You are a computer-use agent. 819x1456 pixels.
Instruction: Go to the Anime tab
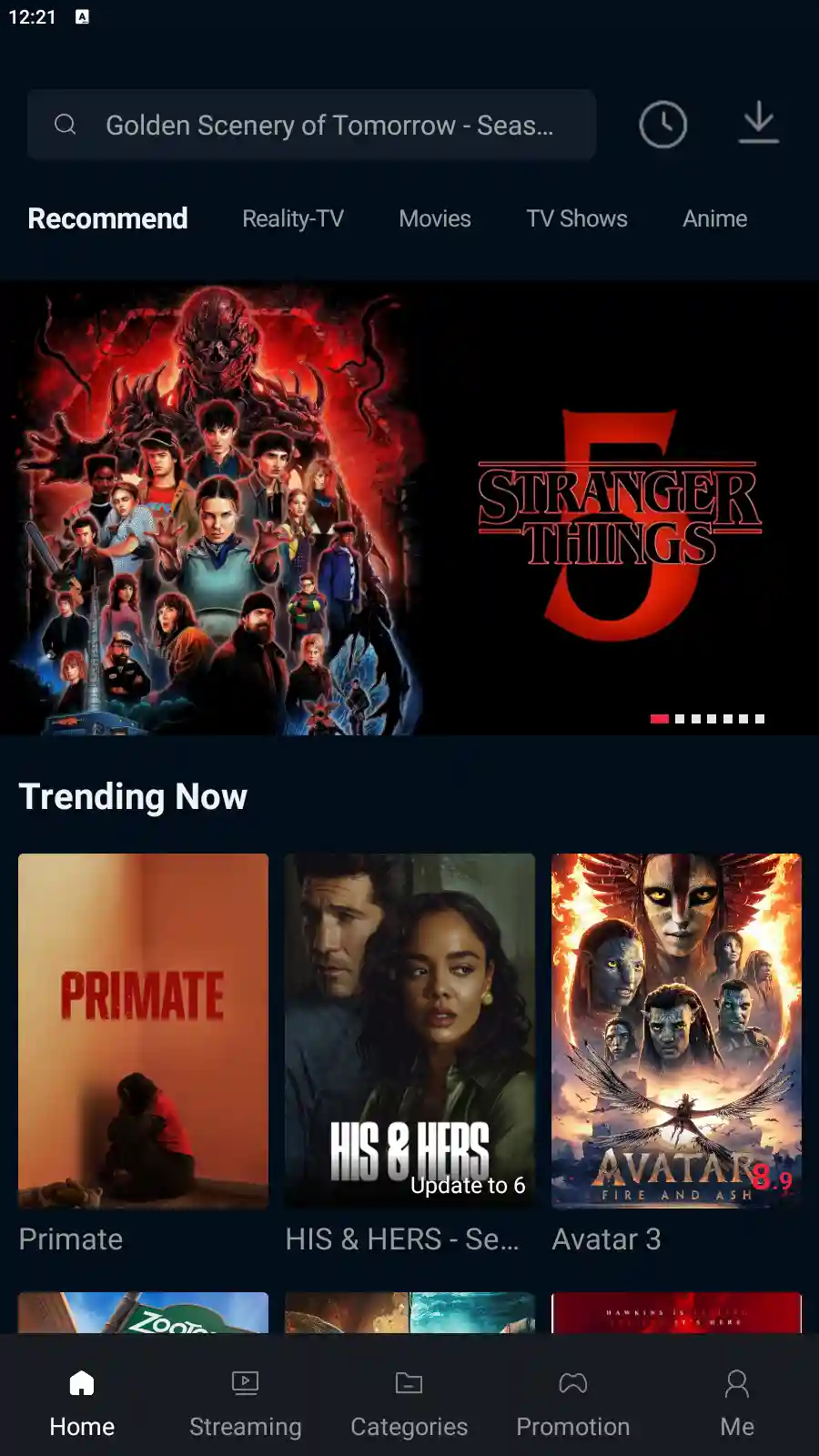(x=715, y=218)
